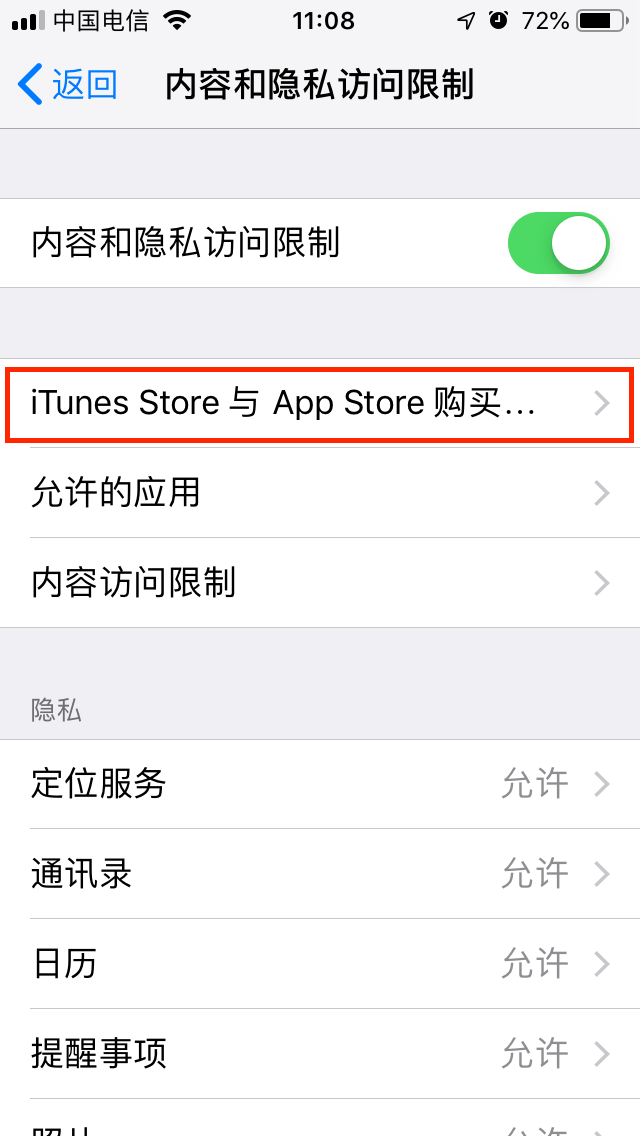This screenshot has height=1136, width=640.
Task: Open 允许的应用 settings
Action: (320, 493)
